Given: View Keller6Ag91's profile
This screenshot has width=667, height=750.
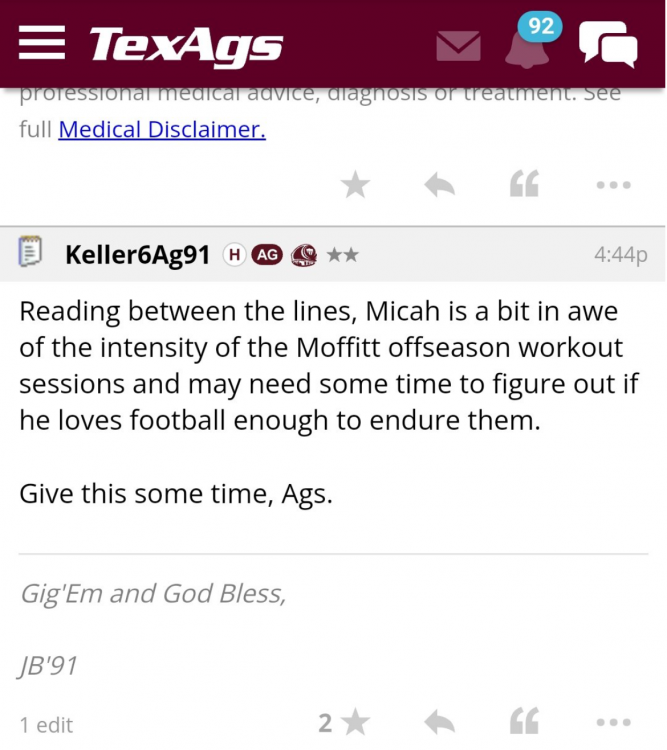Looking at the screenshot, I should point(137,255).
